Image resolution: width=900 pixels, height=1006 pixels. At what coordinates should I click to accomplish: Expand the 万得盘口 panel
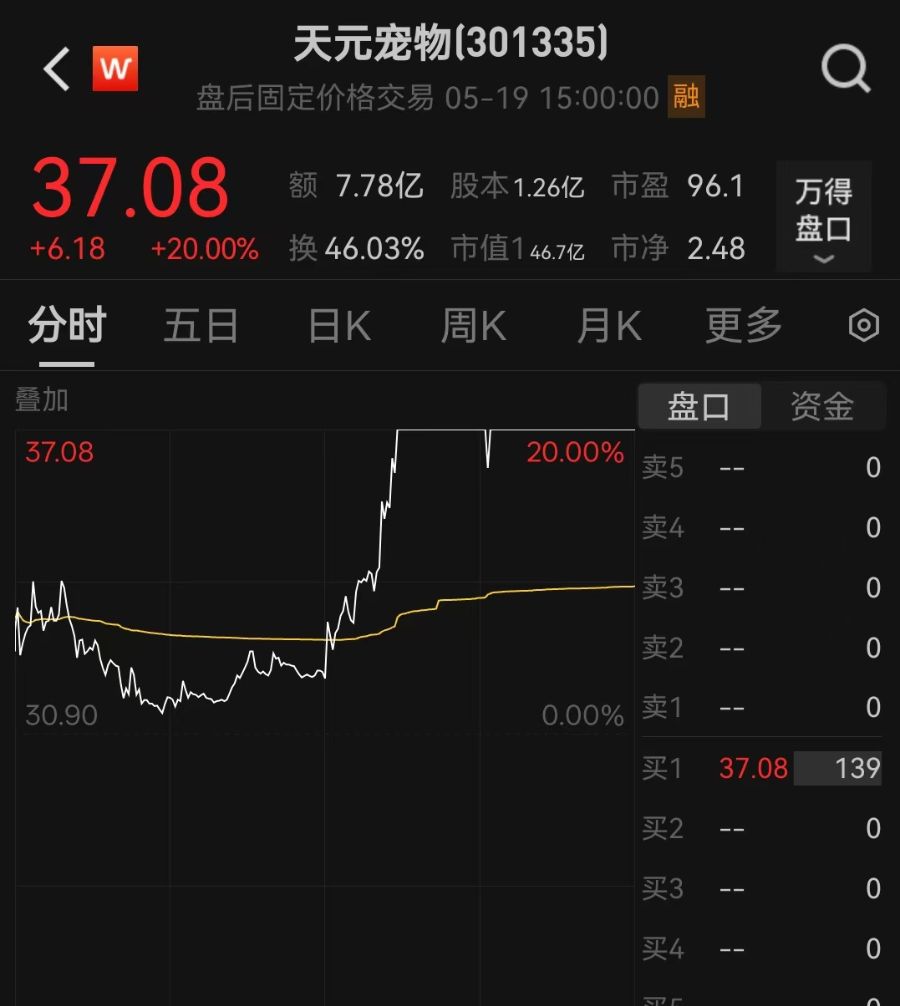[x=823, y=216]
